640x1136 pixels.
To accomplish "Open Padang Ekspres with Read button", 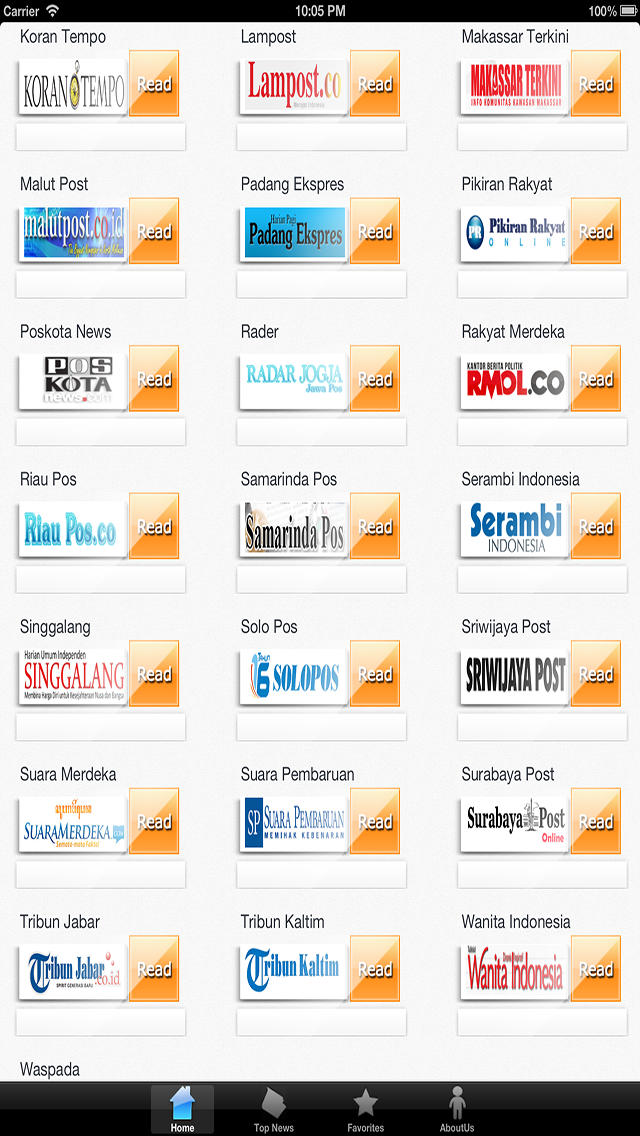I will [x=375, y=232].
